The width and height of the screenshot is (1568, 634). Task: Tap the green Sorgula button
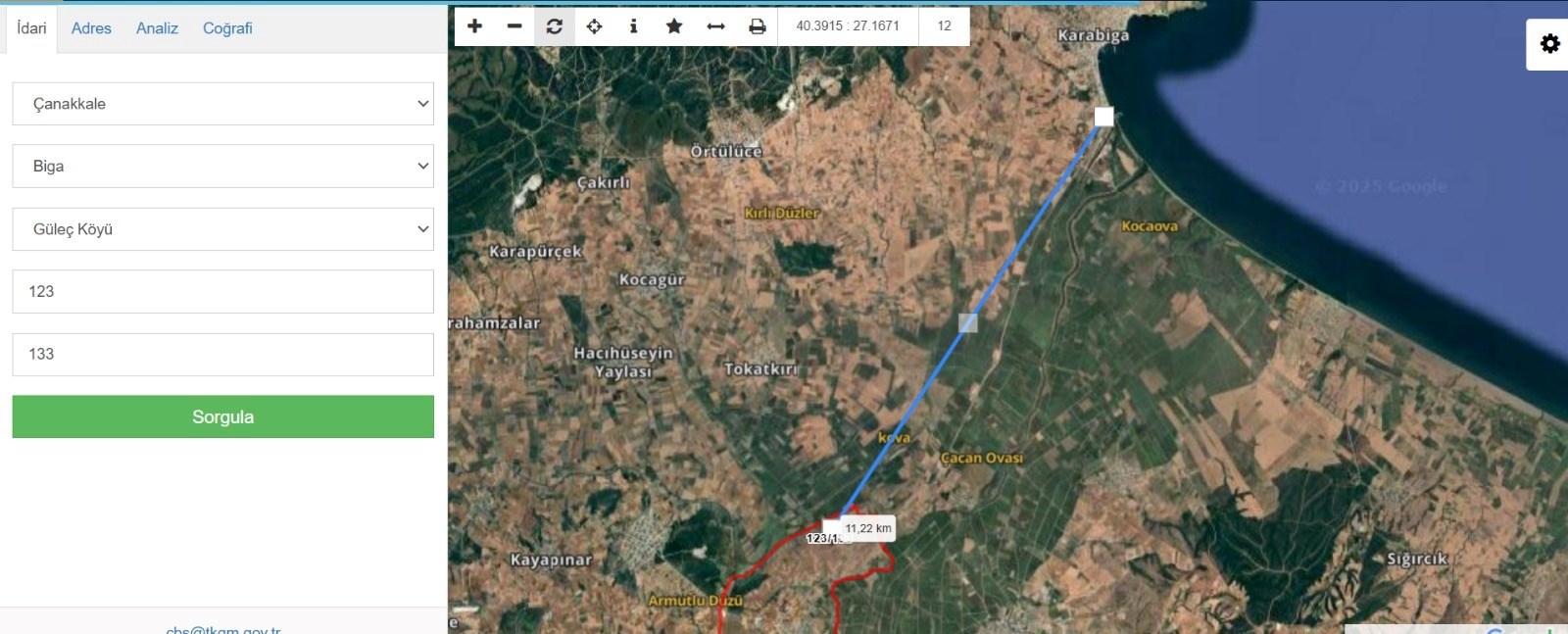(222, 416)
